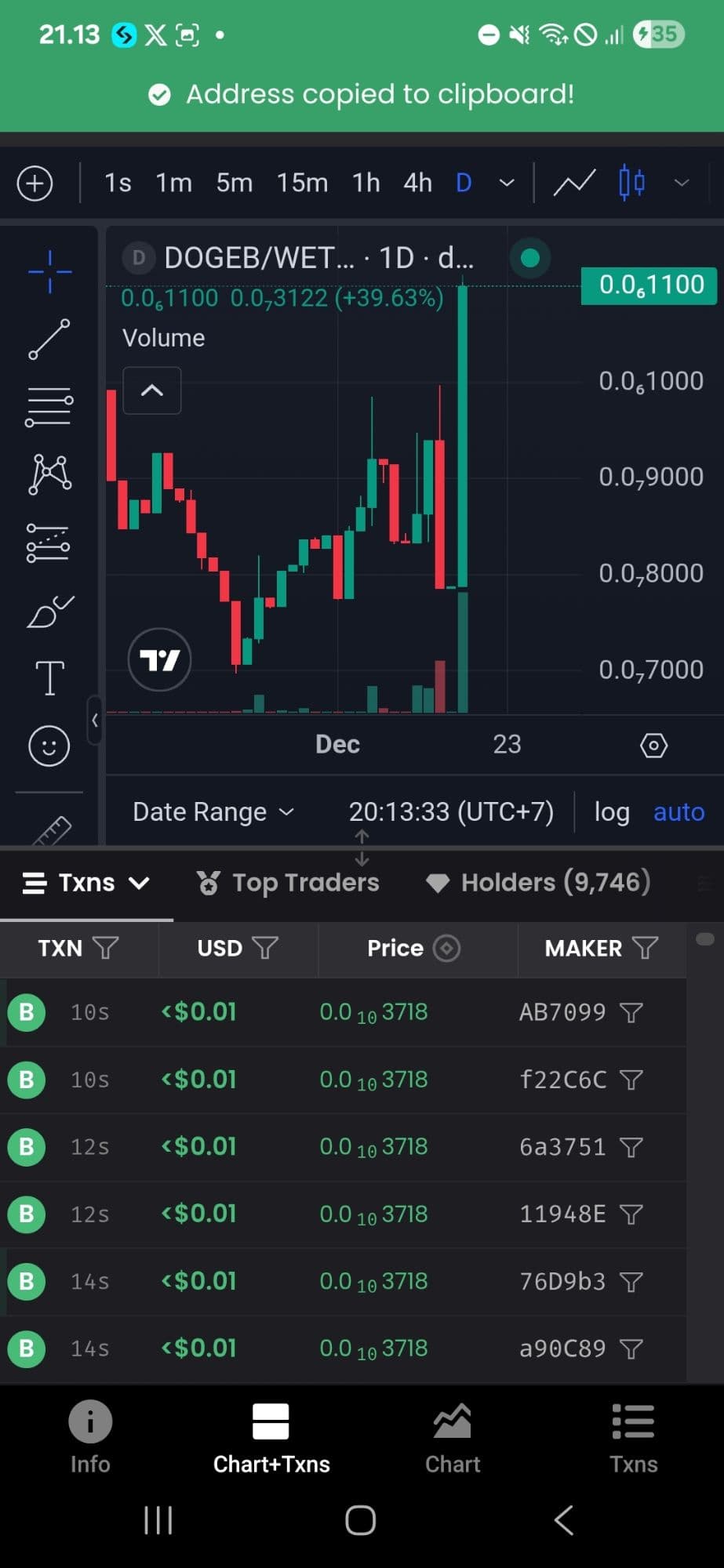Add indicator with plus circle icon

(x=35, y=183)
